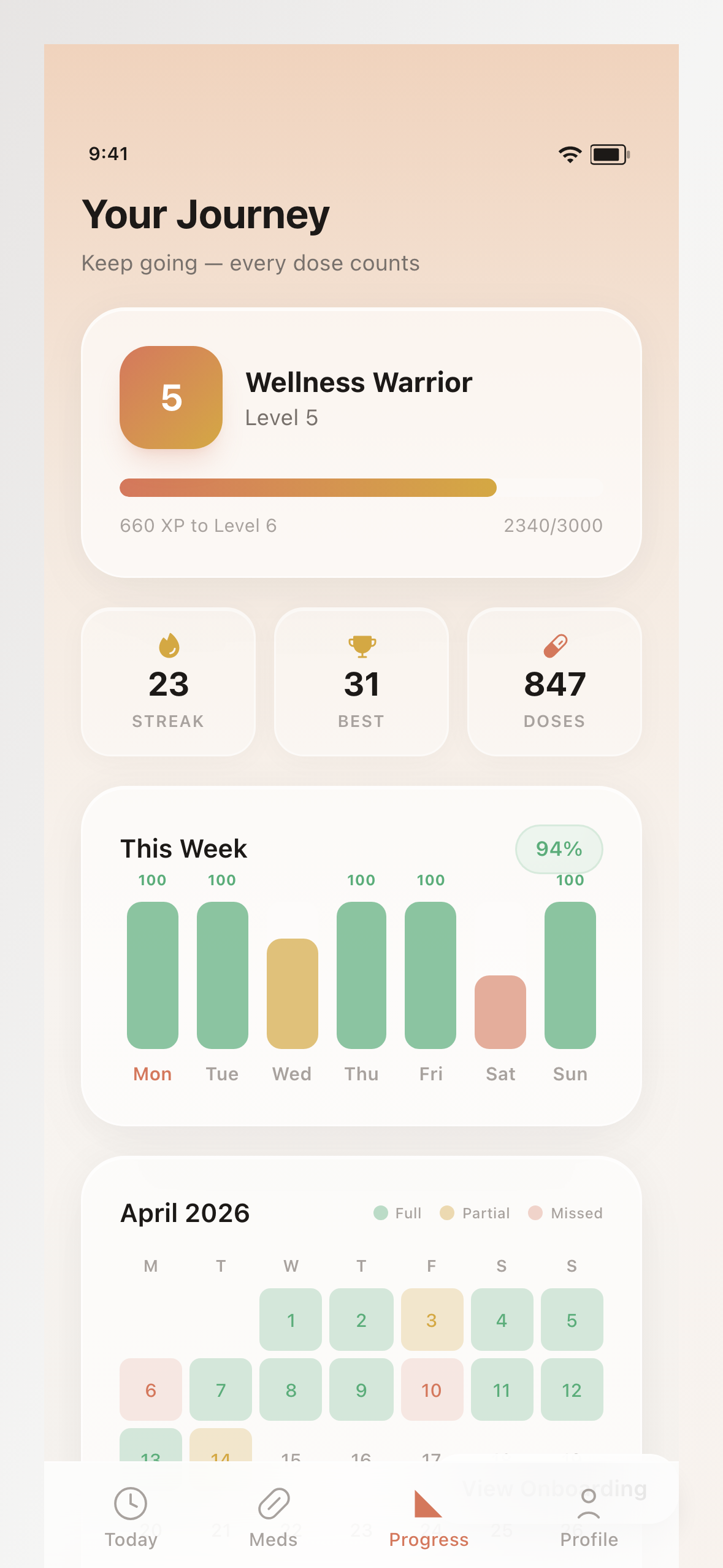
Task: Open the Today clock icon in tab bar
Action: [131, 1504]
